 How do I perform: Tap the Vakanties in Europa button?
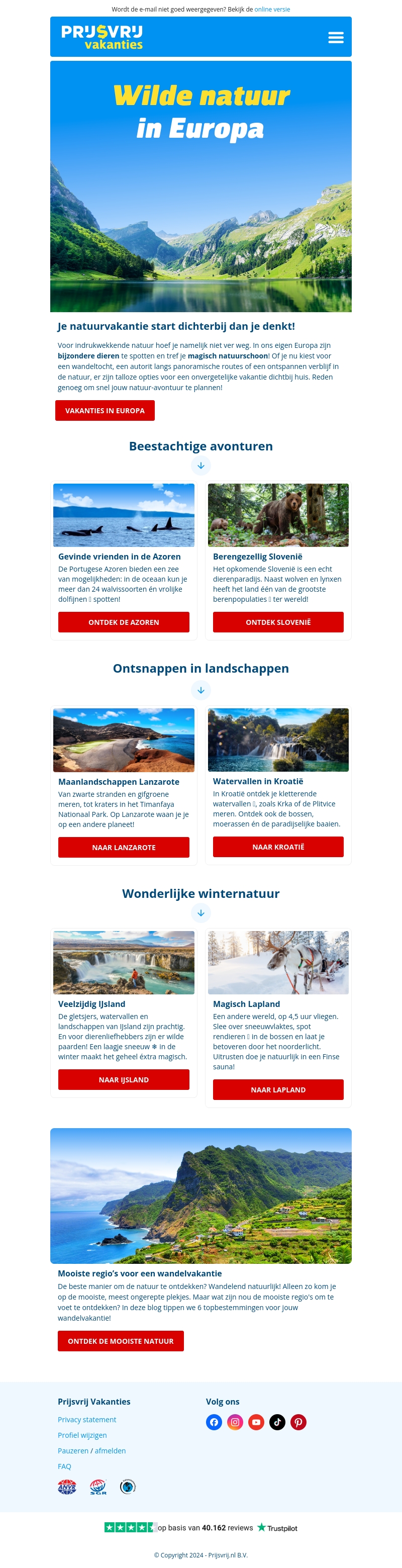105,410
